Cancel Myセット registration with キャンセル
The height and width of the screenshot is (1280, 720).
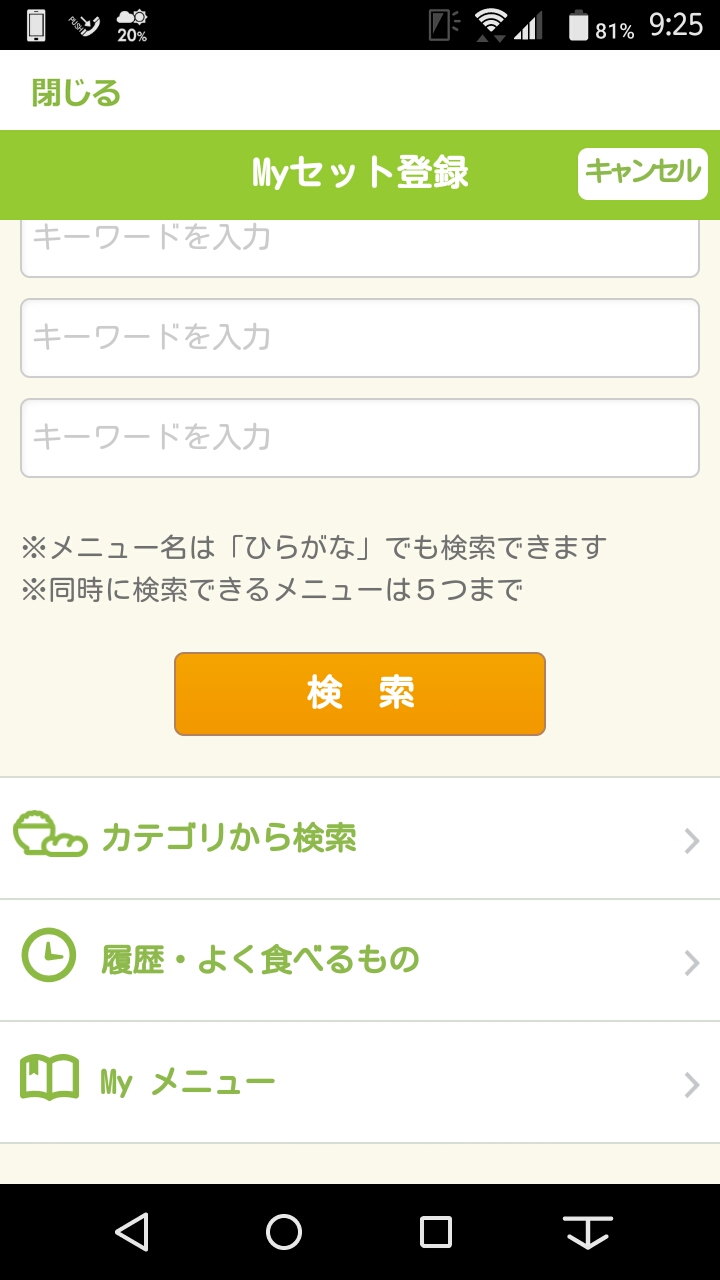pos(643,174)
